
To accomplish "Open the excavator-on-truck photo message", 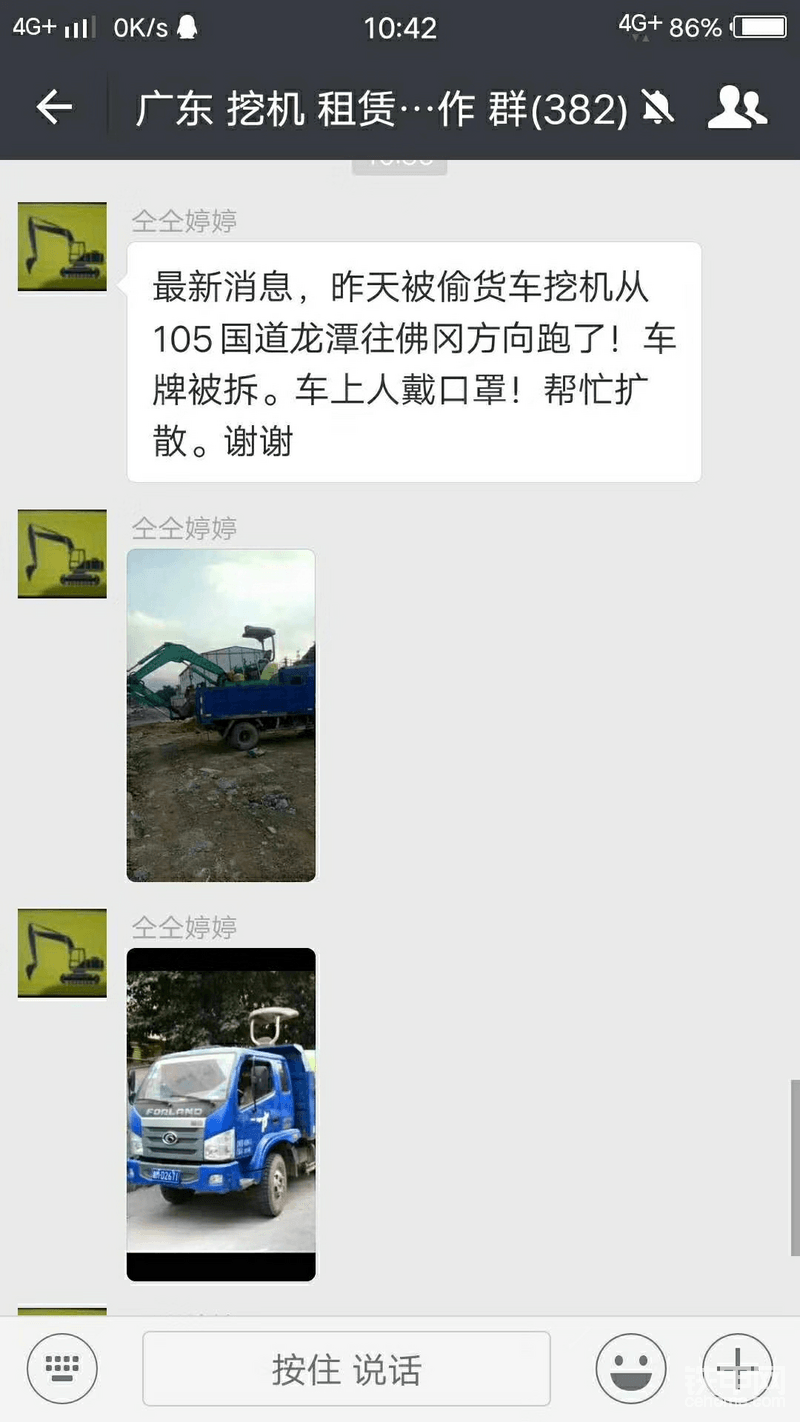I will pos(221,716).
